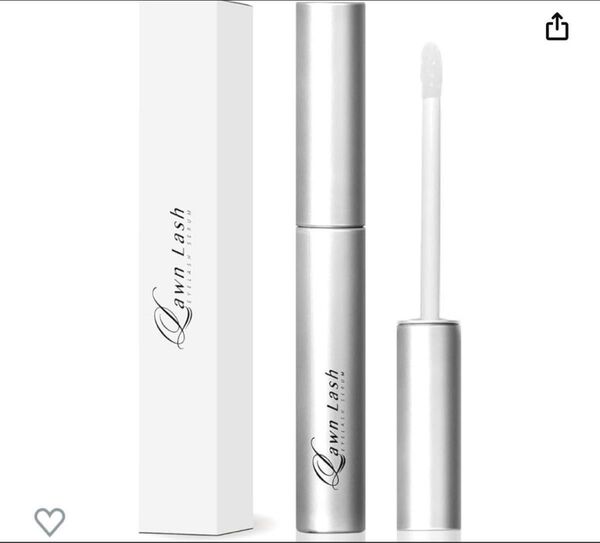Image resolution: width=600 pixels, height=543 pixels.
Task: Open the Lawn Lash serum product image
Action: pos(330,270)
